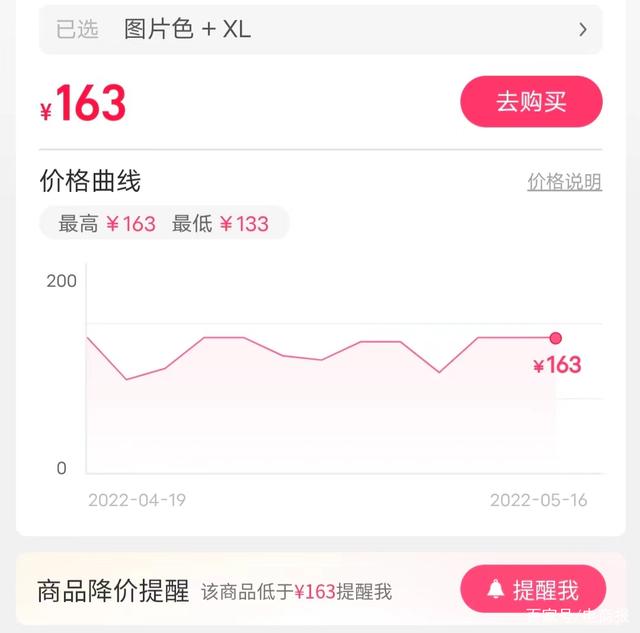
Task: Tap the 去购买 button
Action: 531,102
